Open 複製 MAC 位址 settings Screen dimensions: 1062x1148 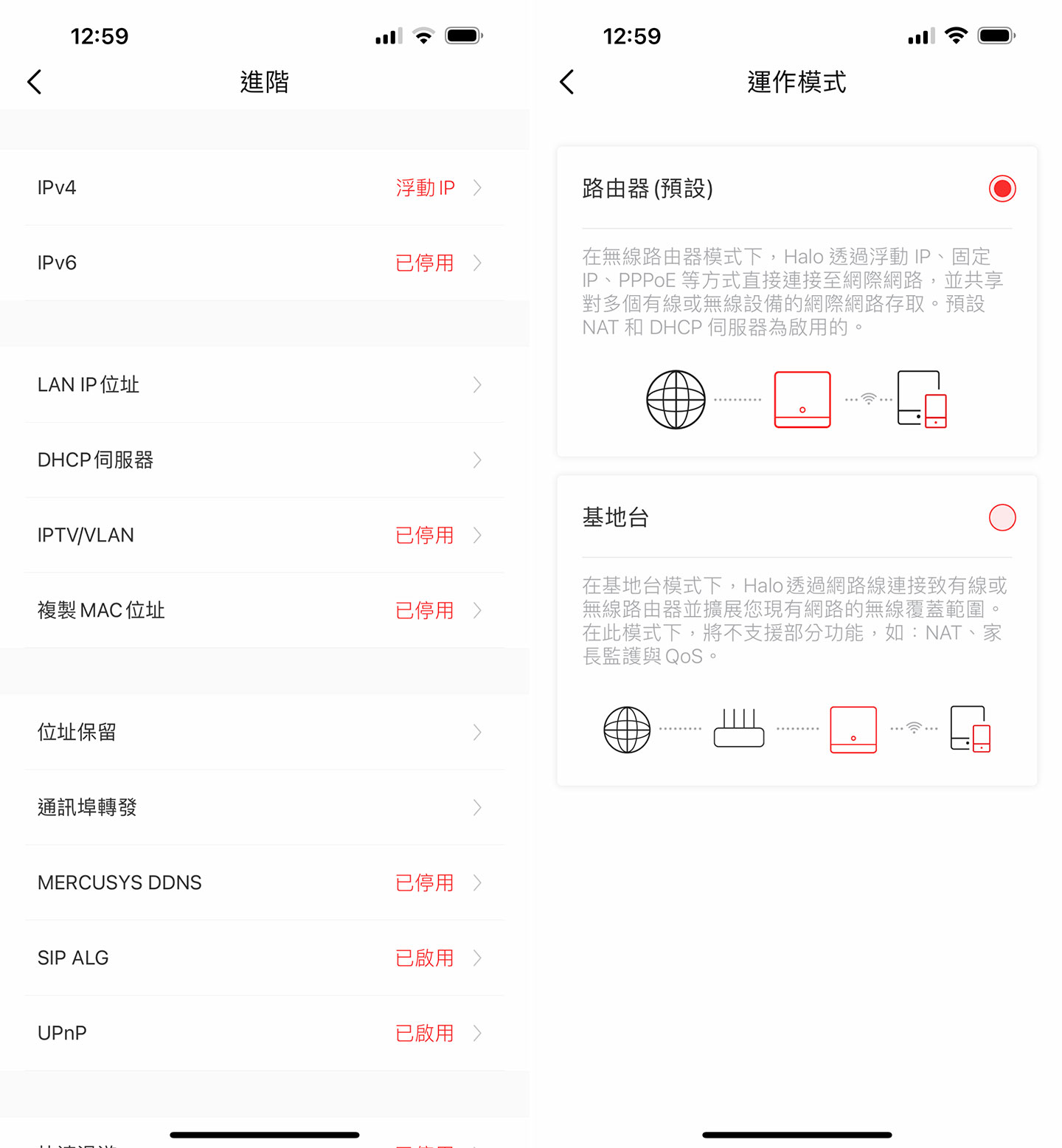(264, 611)
